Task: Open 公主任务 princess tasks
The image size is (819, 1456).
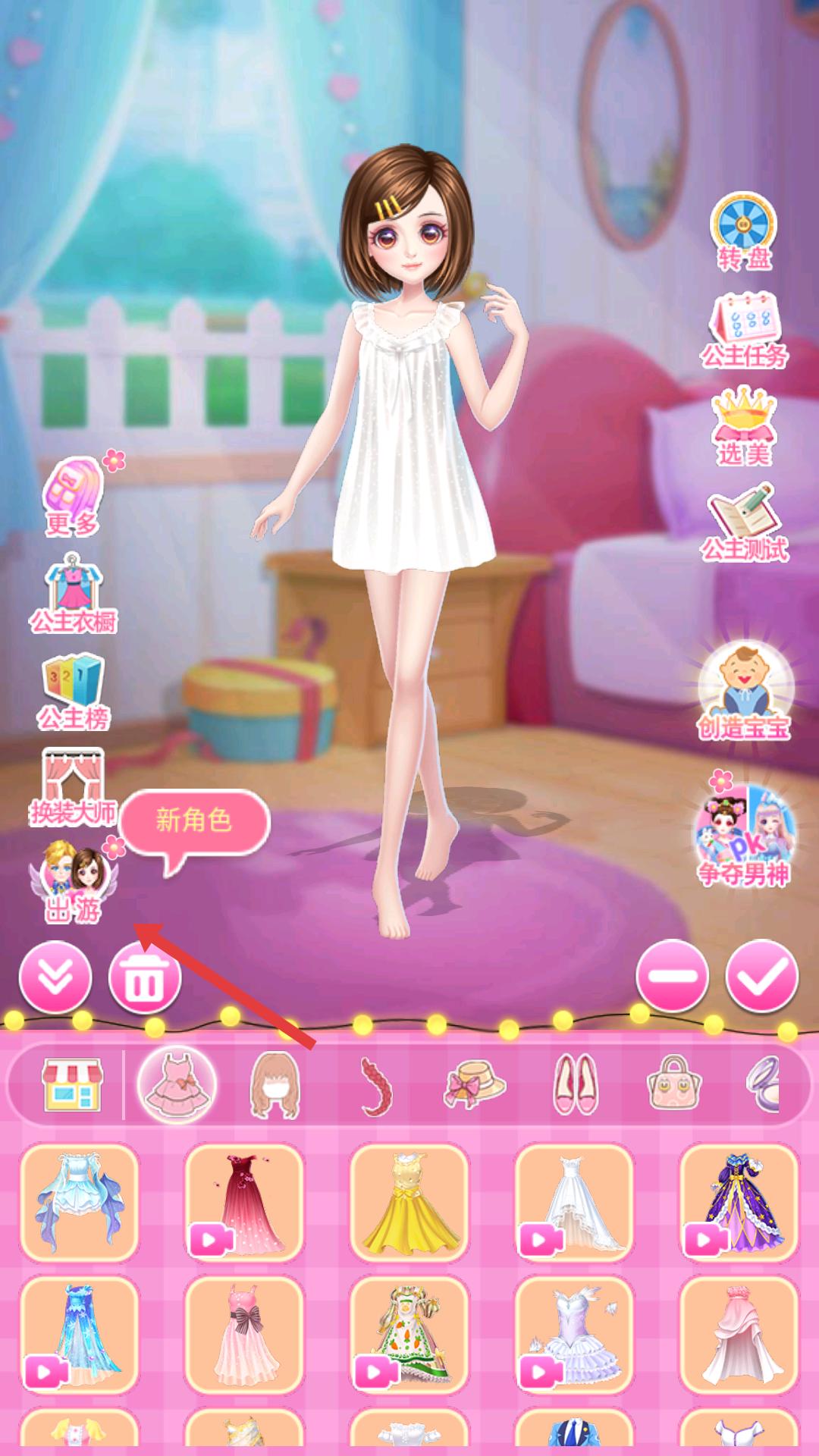Action: coord(743,331)
